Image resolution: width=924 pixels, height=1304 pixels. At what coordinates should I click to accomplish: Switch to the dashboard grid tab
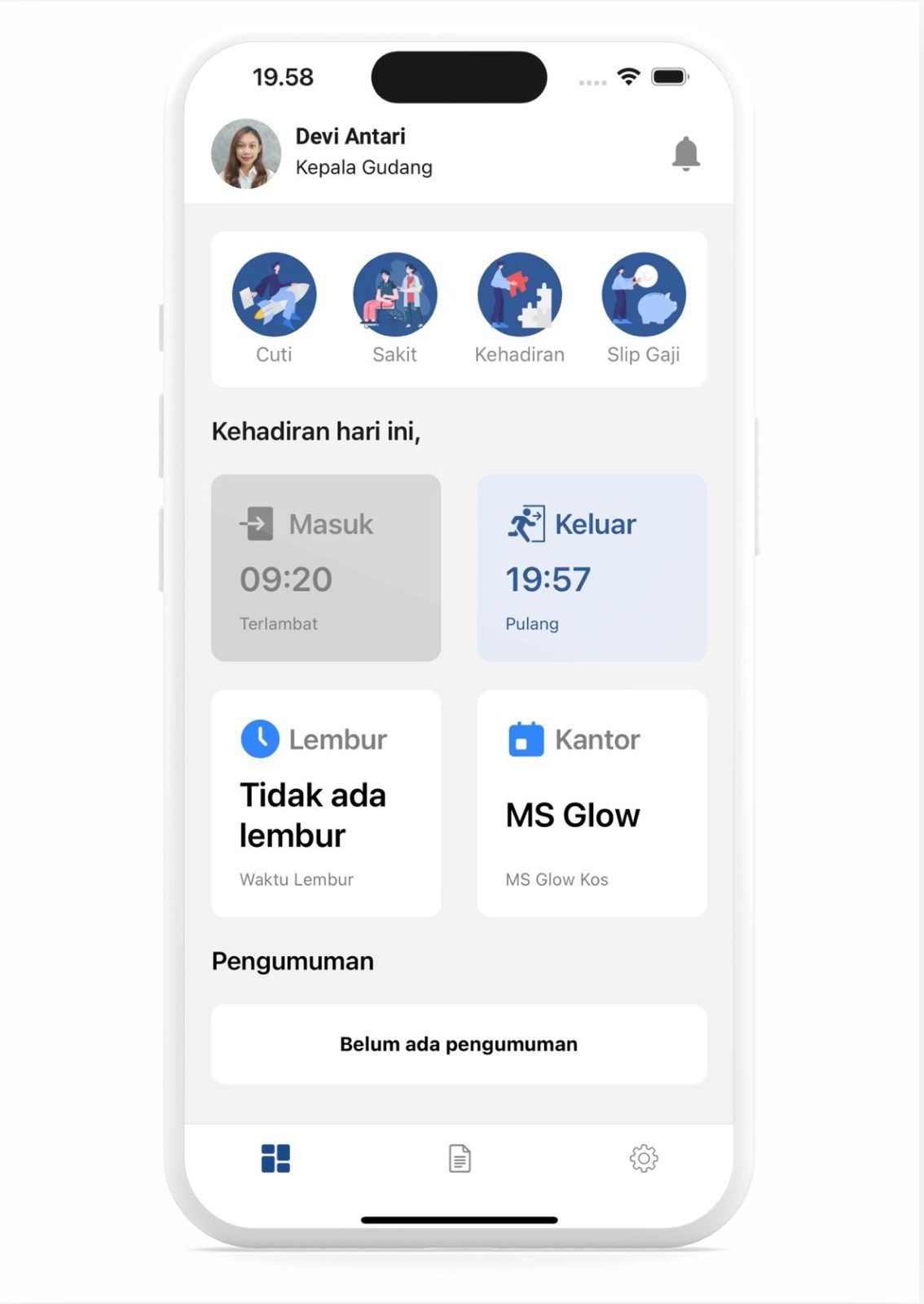[275, 1158]
